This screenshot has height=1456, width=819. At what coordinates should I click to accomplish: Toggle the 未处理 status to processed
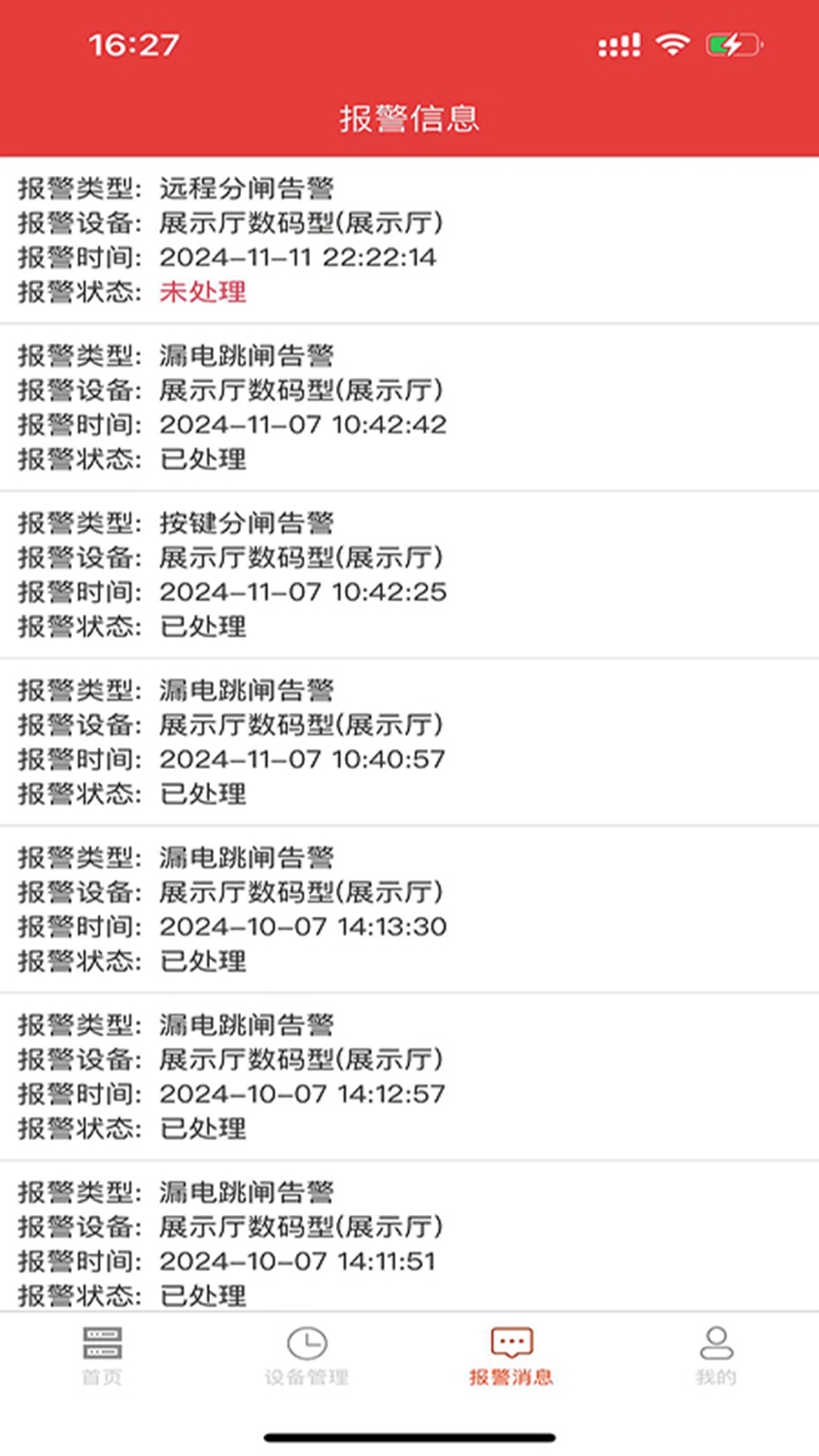pos(202,293)
